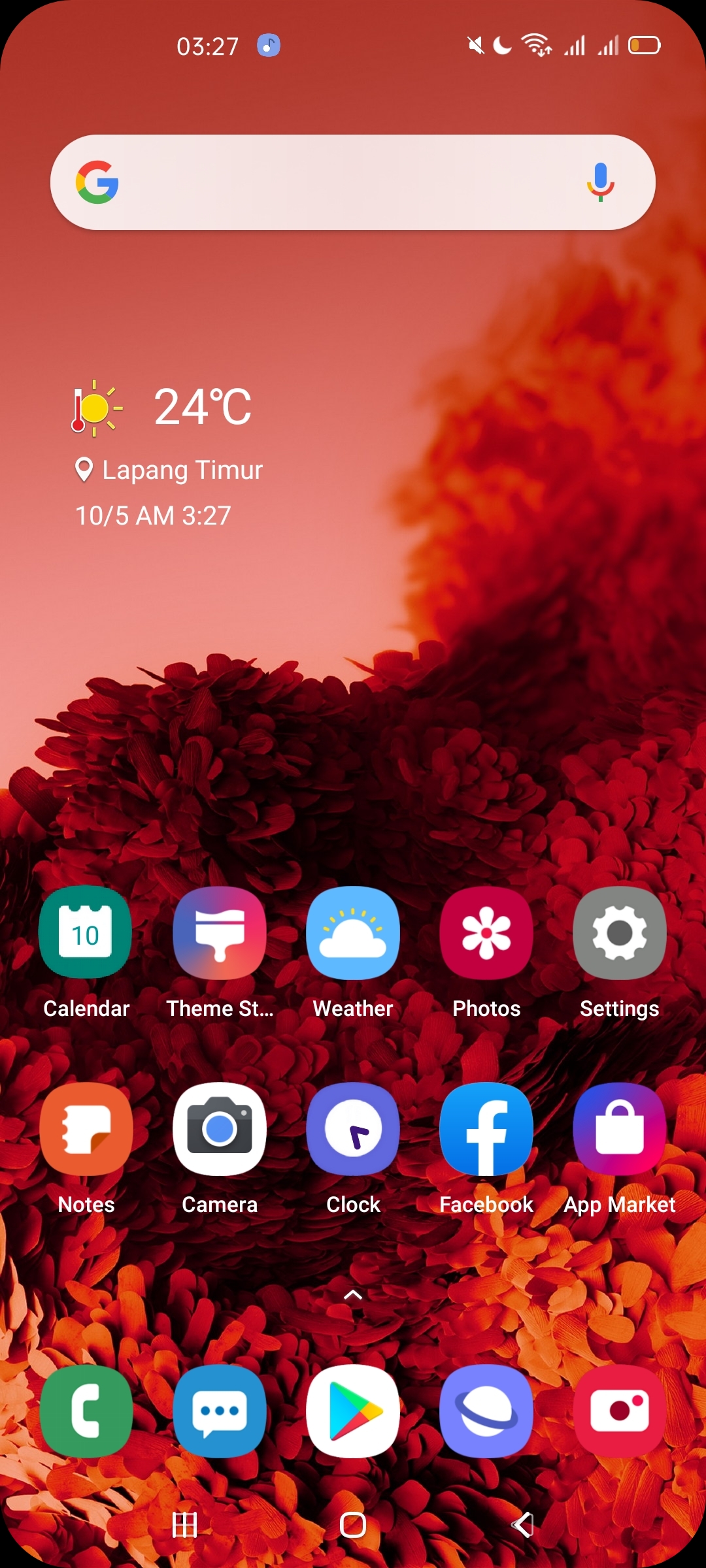Open the Camera app
This screenshot has height=1568, width=706.
pyautogui.click(x=220, y=1128)
